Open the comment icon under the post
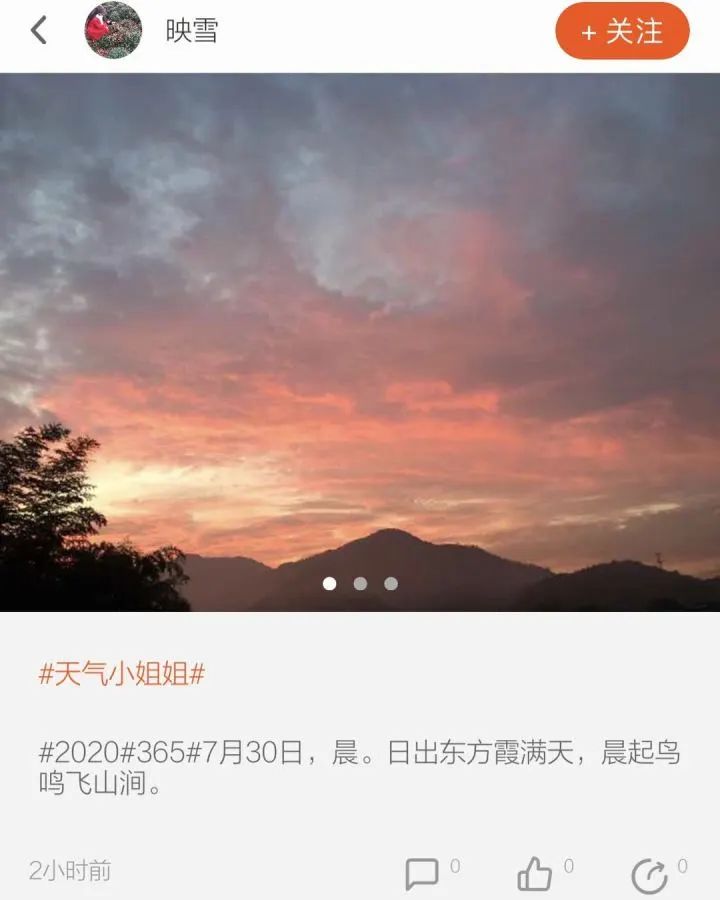Image resolution: width=720 pixels, height=900 pixels. (422, 874)
